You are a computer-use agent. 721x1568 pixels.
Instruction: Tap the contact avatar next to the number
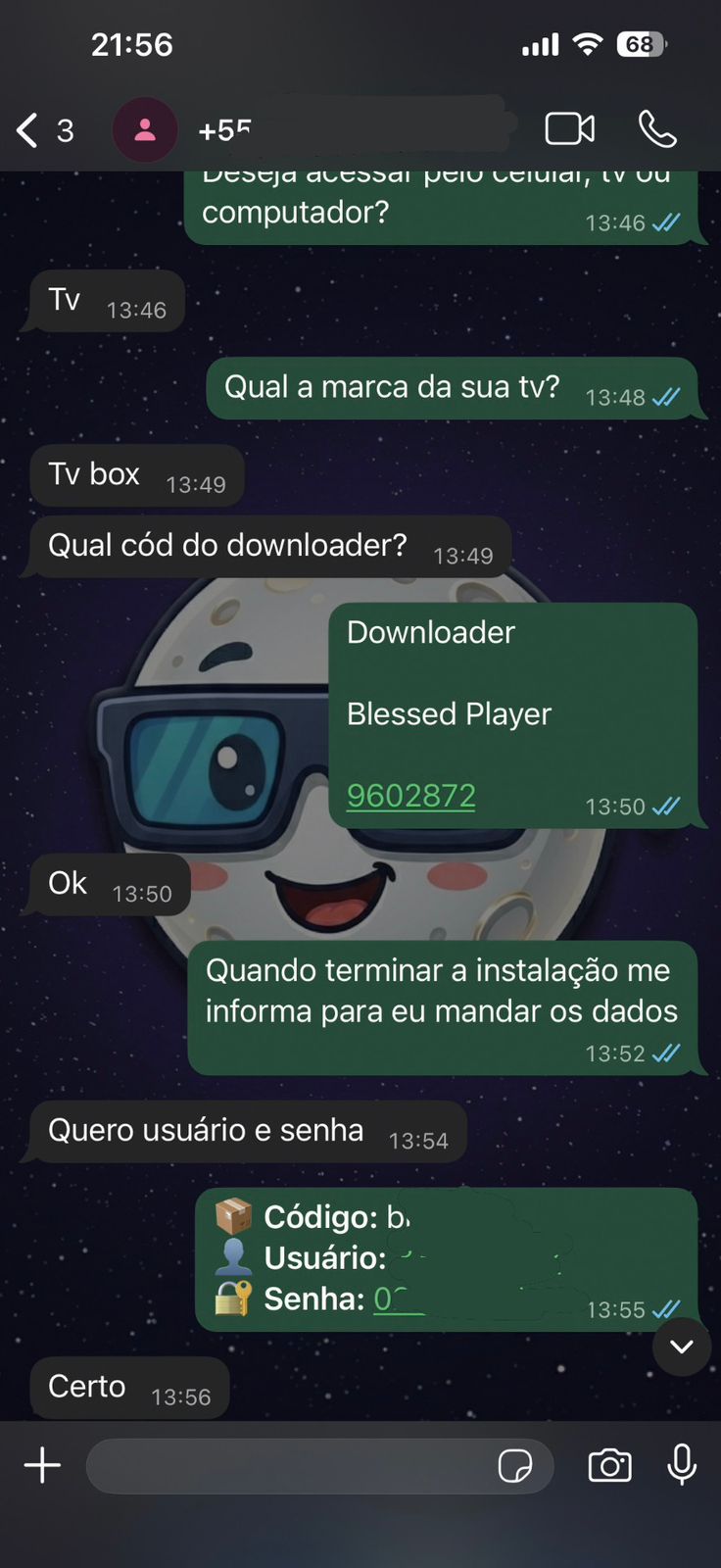click(x=145, y=128)
